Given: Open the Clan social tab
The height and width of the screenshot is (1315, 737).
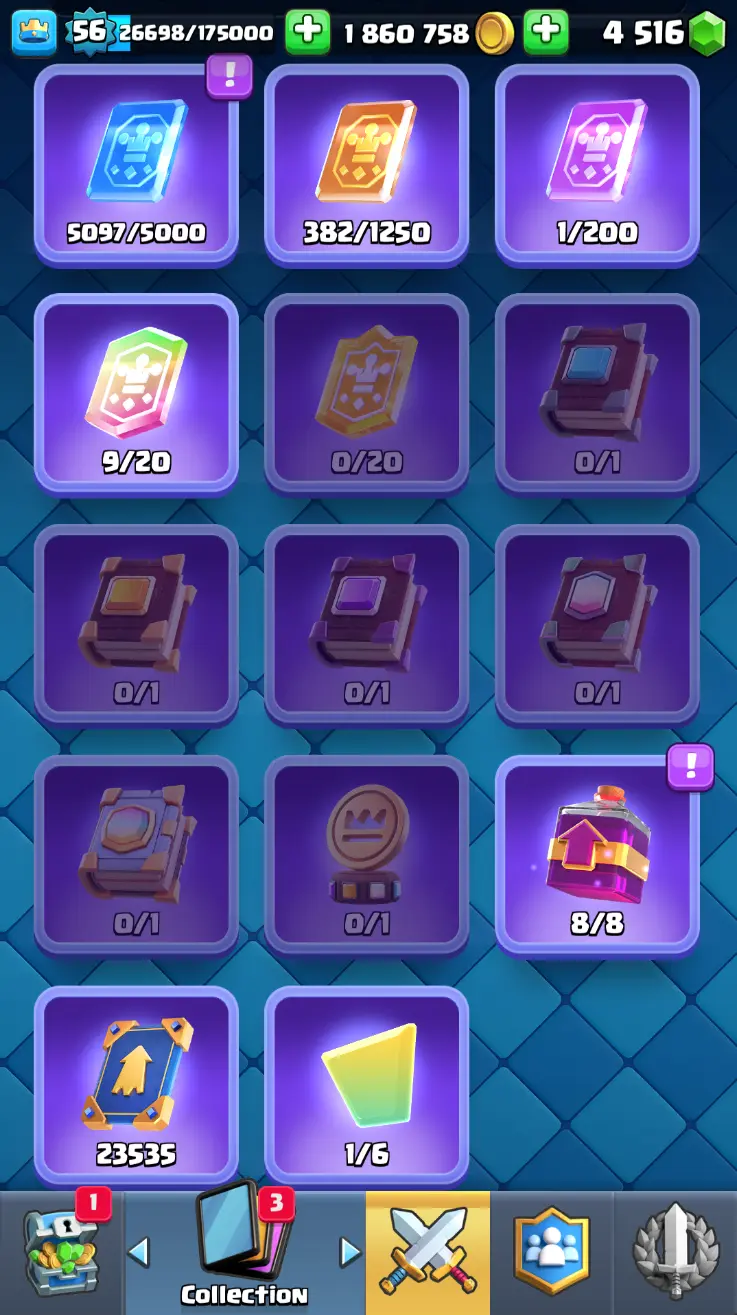Looking at the screenshot, I should (x=551, y=1253).
